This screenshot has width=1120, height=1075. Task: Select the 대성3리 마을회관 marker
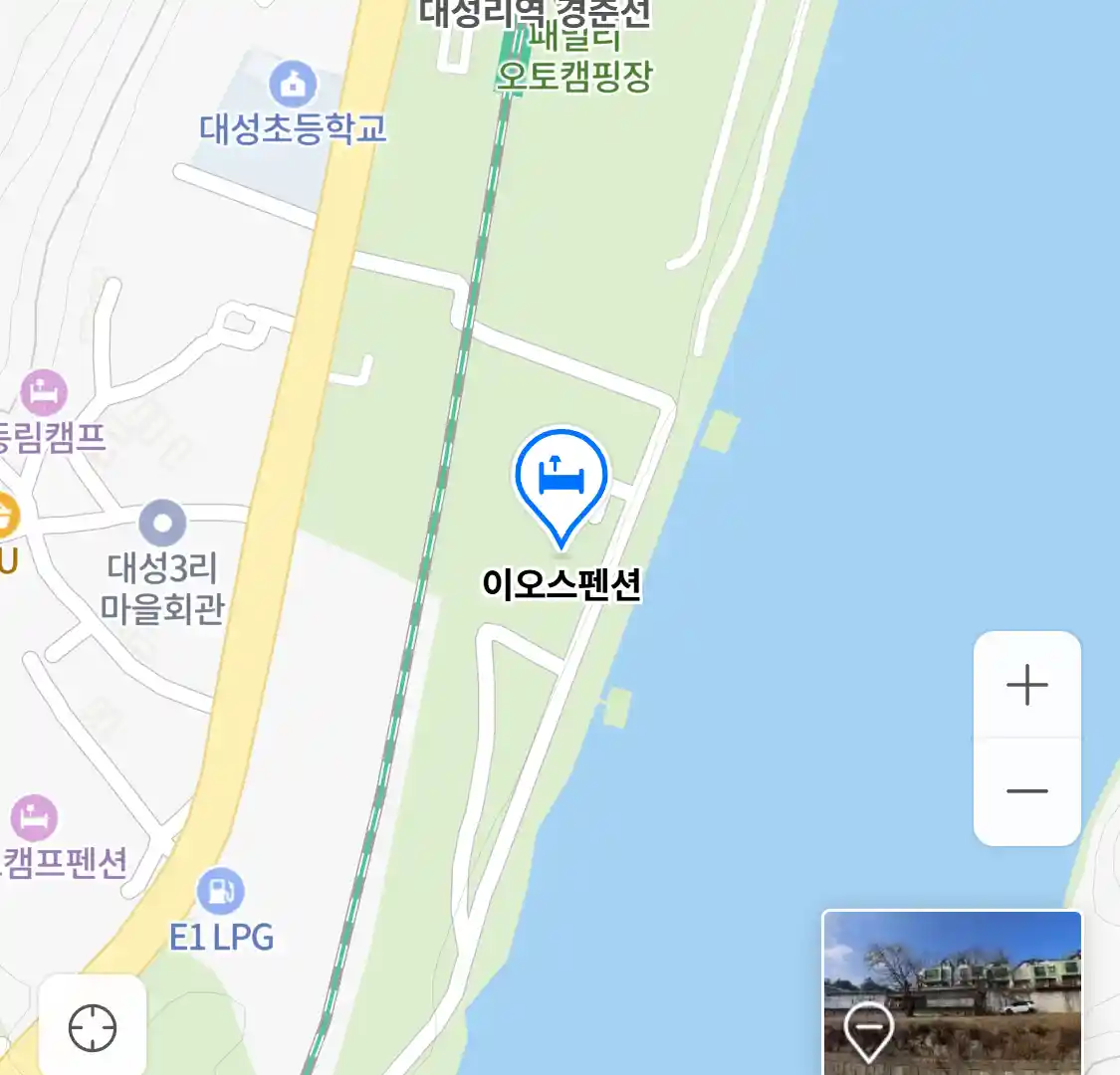tap(162, 523)
